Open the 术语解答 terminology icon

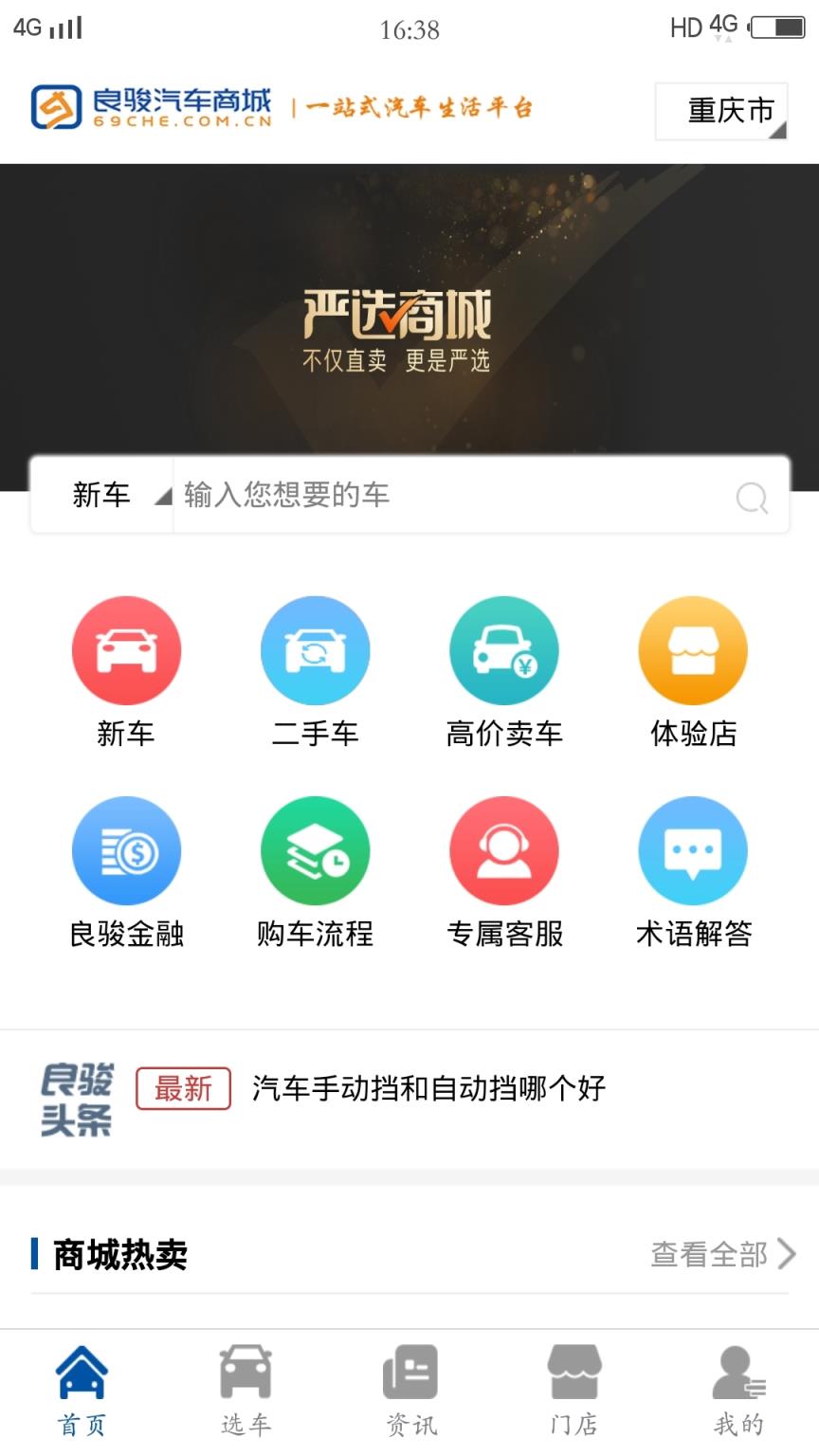click(x=693, y=850)
